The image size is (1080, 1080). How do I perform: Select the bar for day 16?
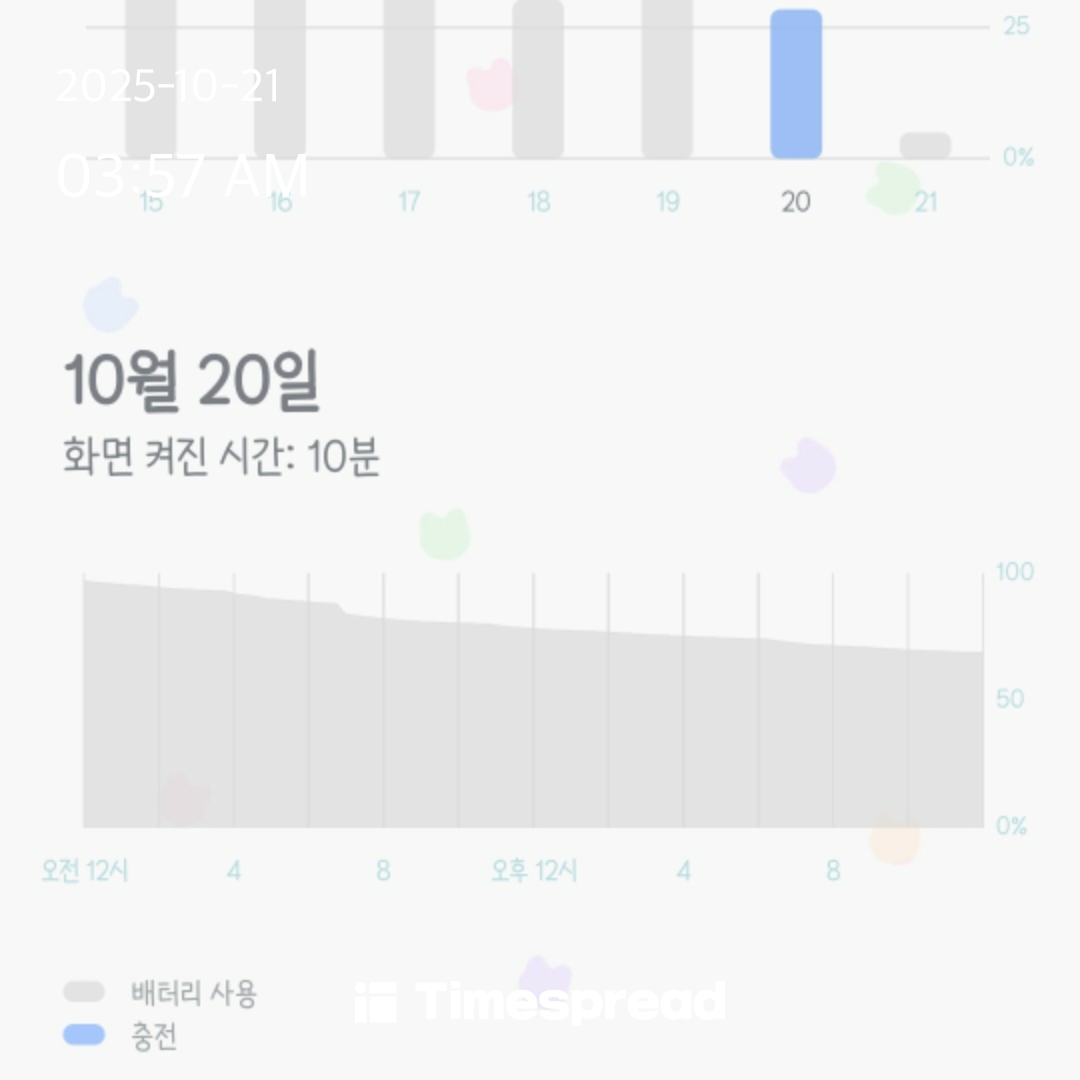coord(280,80)
